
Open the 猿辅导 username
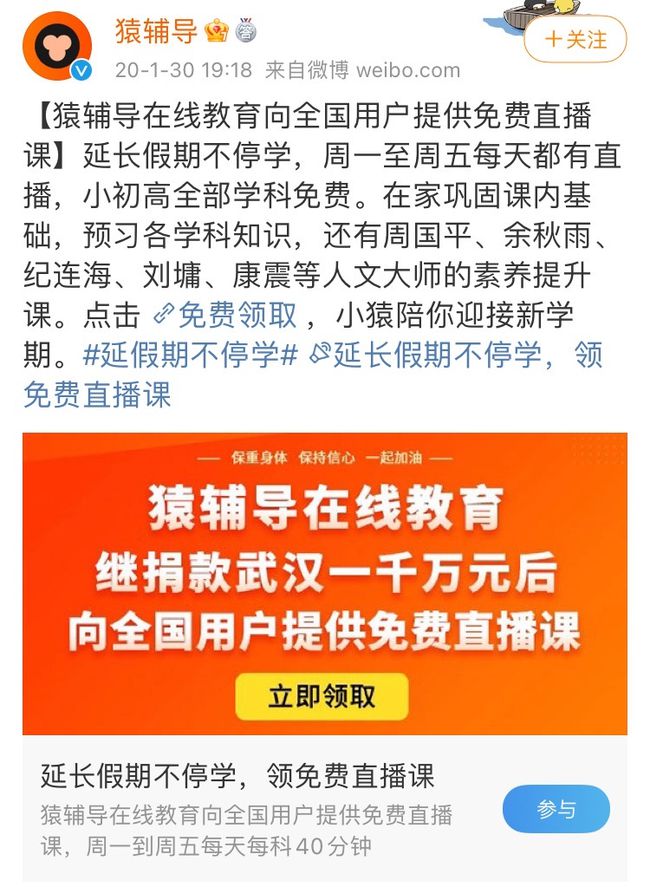tap(156, 32)
